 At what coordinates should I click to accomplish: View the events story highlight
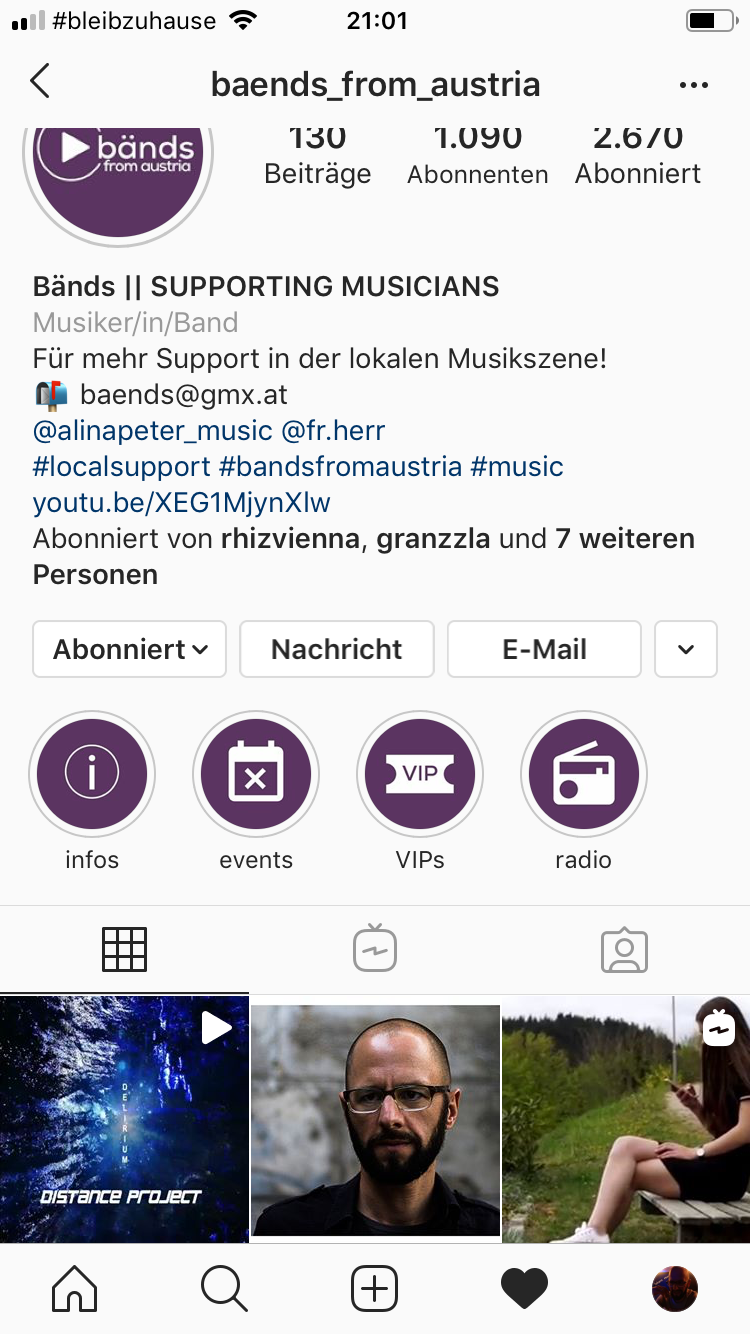[256, 773]
